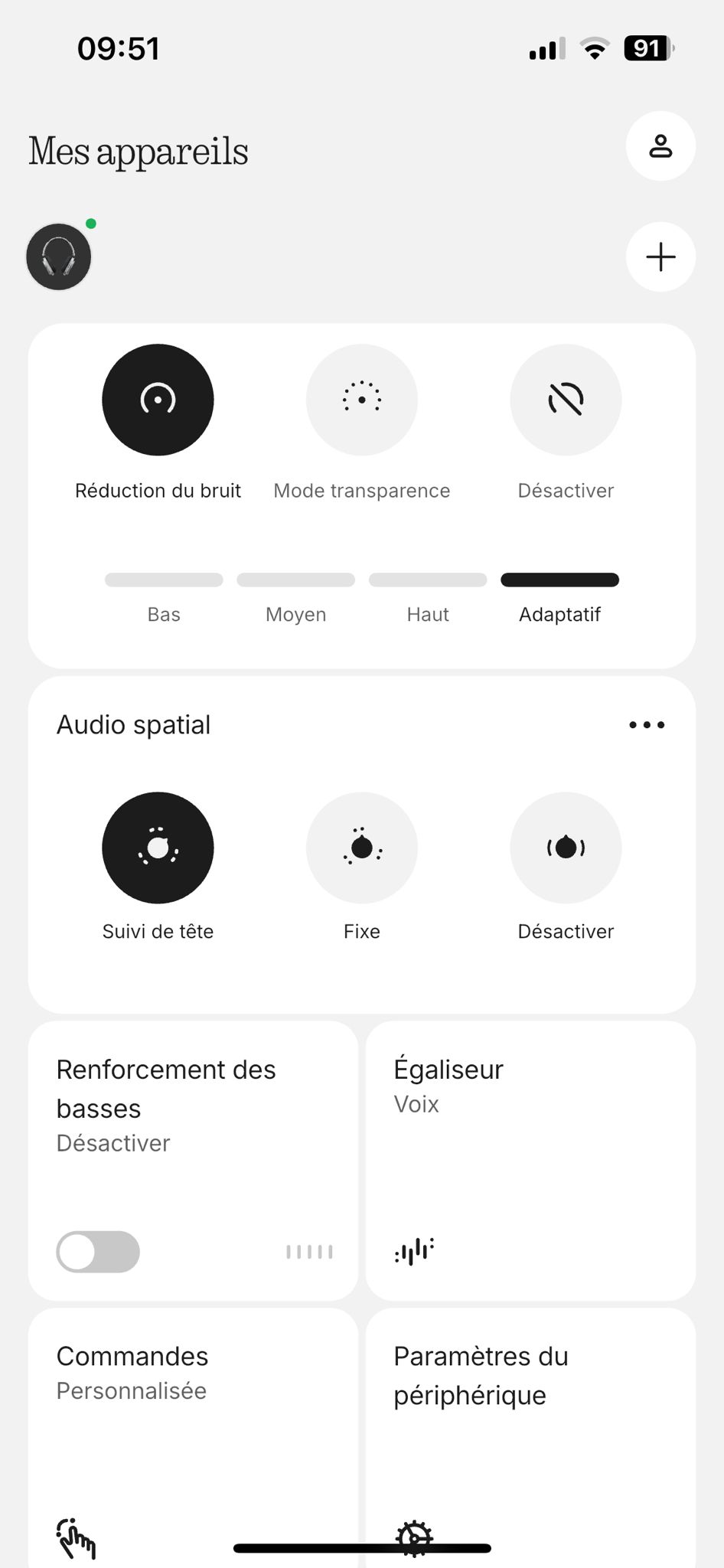Enable Suivi de tête spatial audio

[158, 848]
